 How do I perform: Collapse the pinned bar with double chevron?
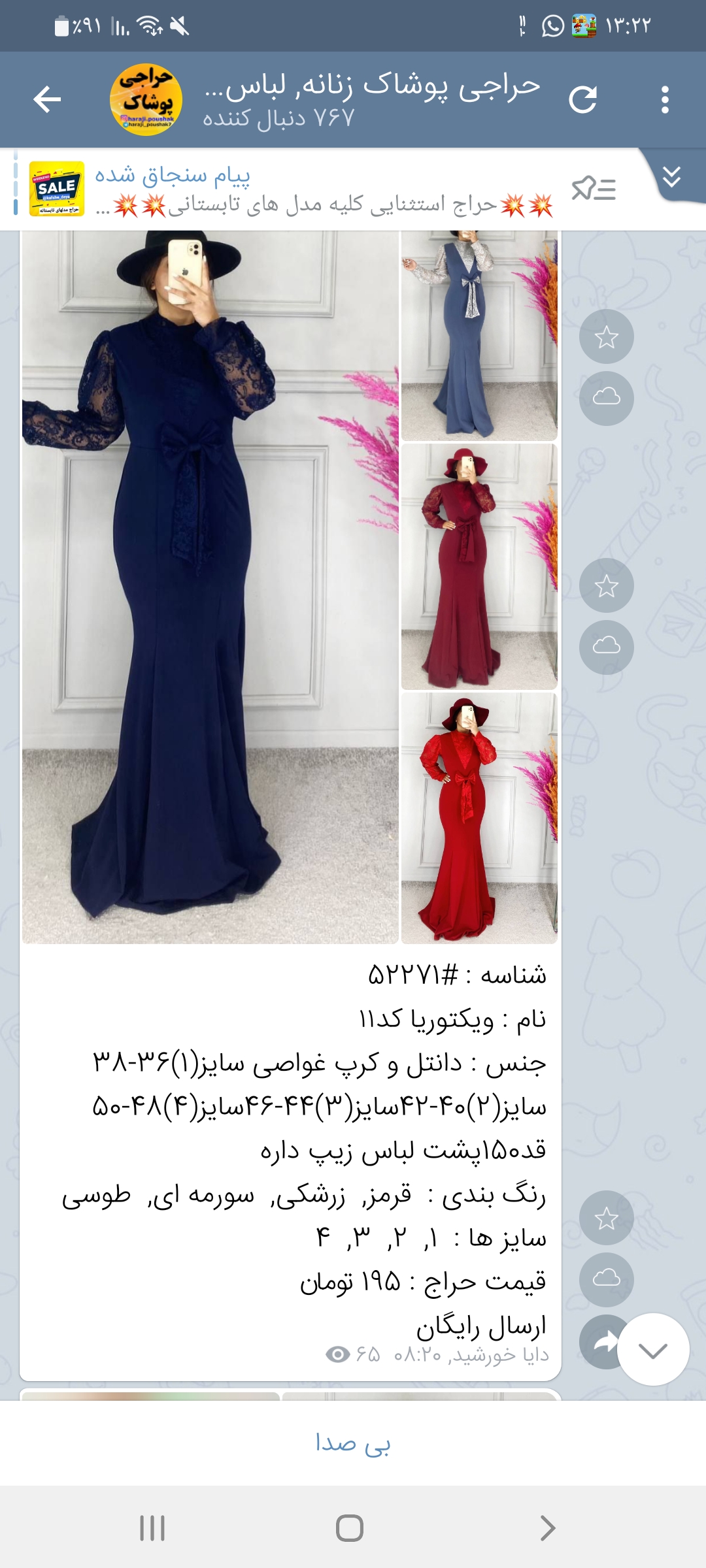[x=672, y=177]
